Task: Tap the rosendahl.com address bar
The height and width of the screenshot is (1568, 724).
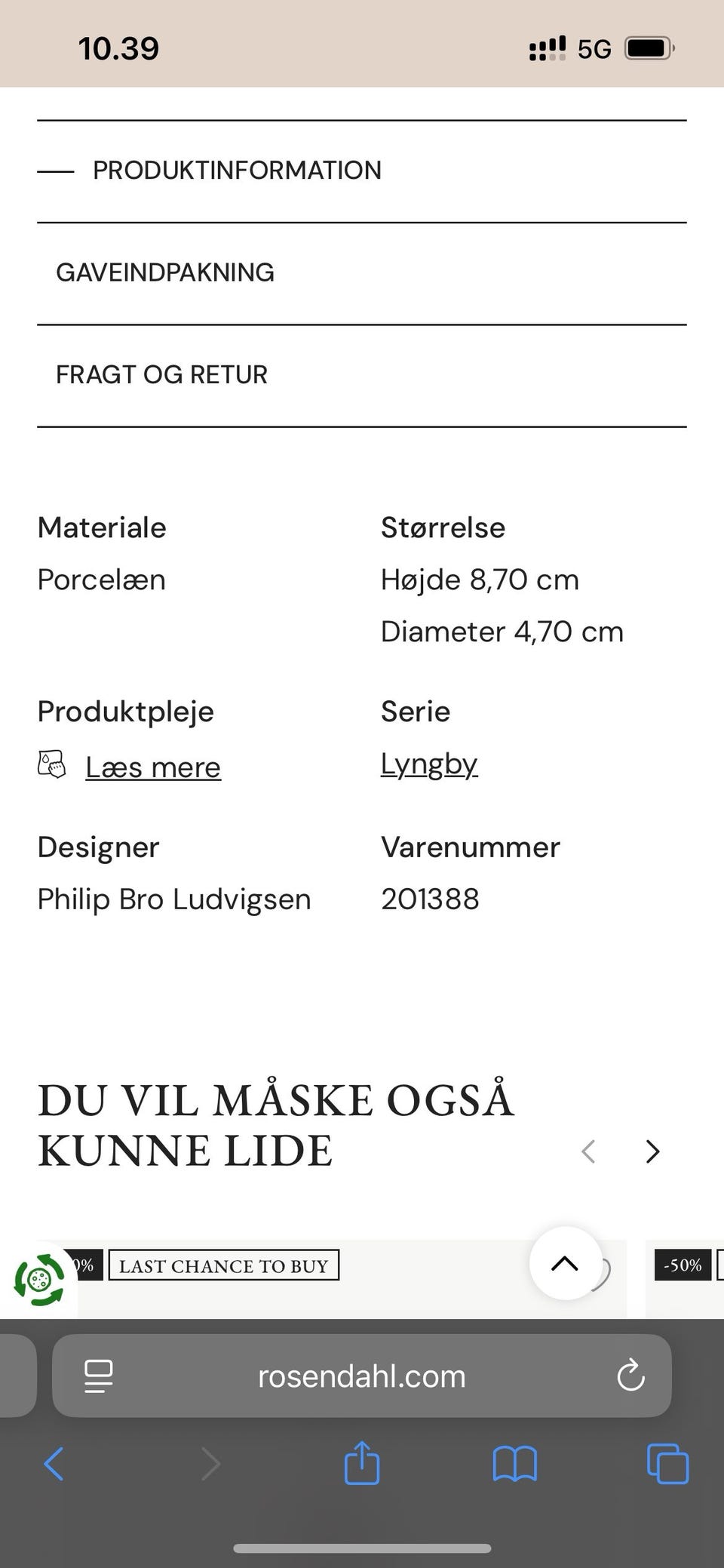Action: (360, 1376)
